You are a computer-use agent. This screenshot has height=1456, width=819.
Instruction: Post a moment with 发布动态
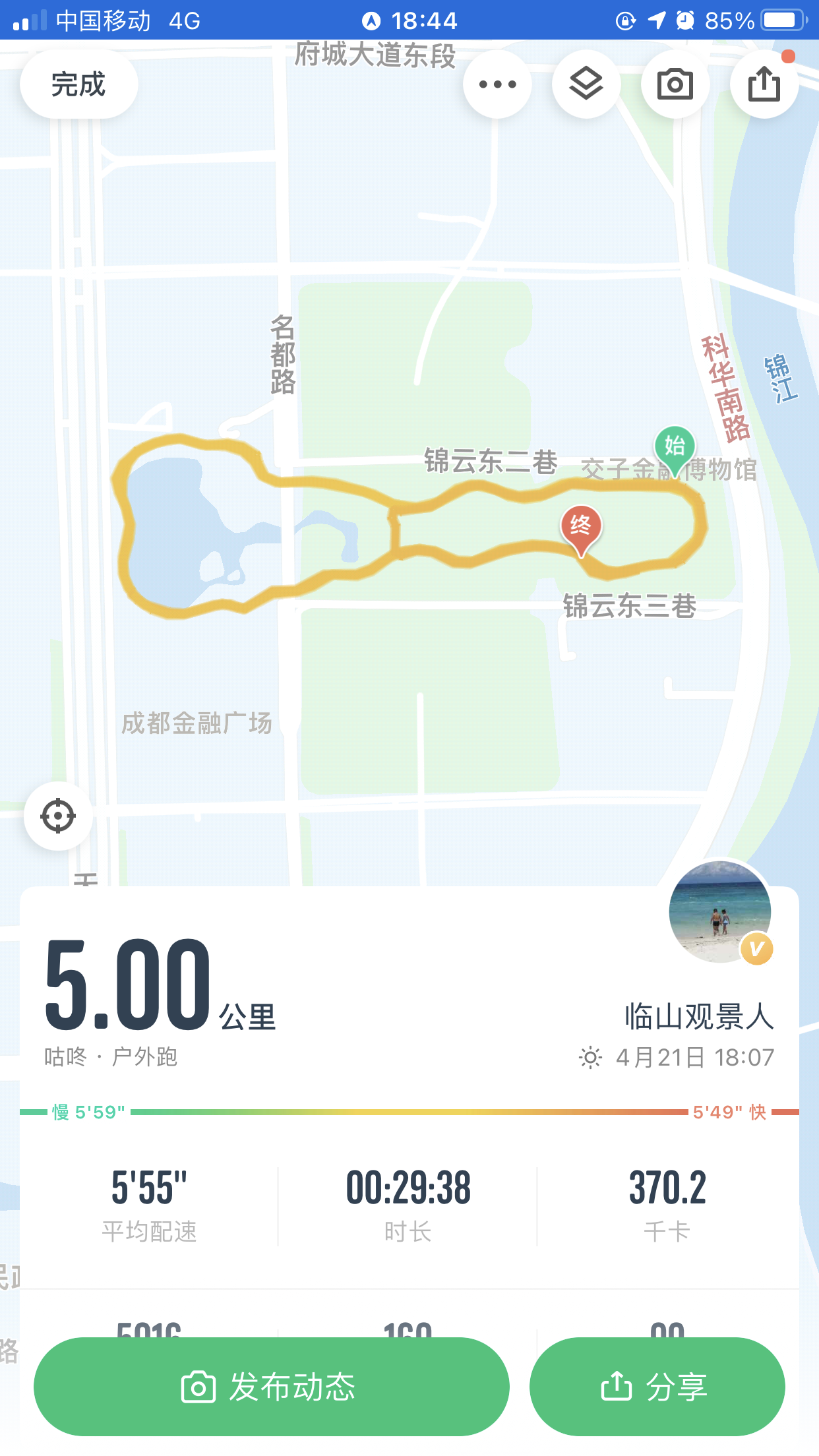coord(271,1387)
